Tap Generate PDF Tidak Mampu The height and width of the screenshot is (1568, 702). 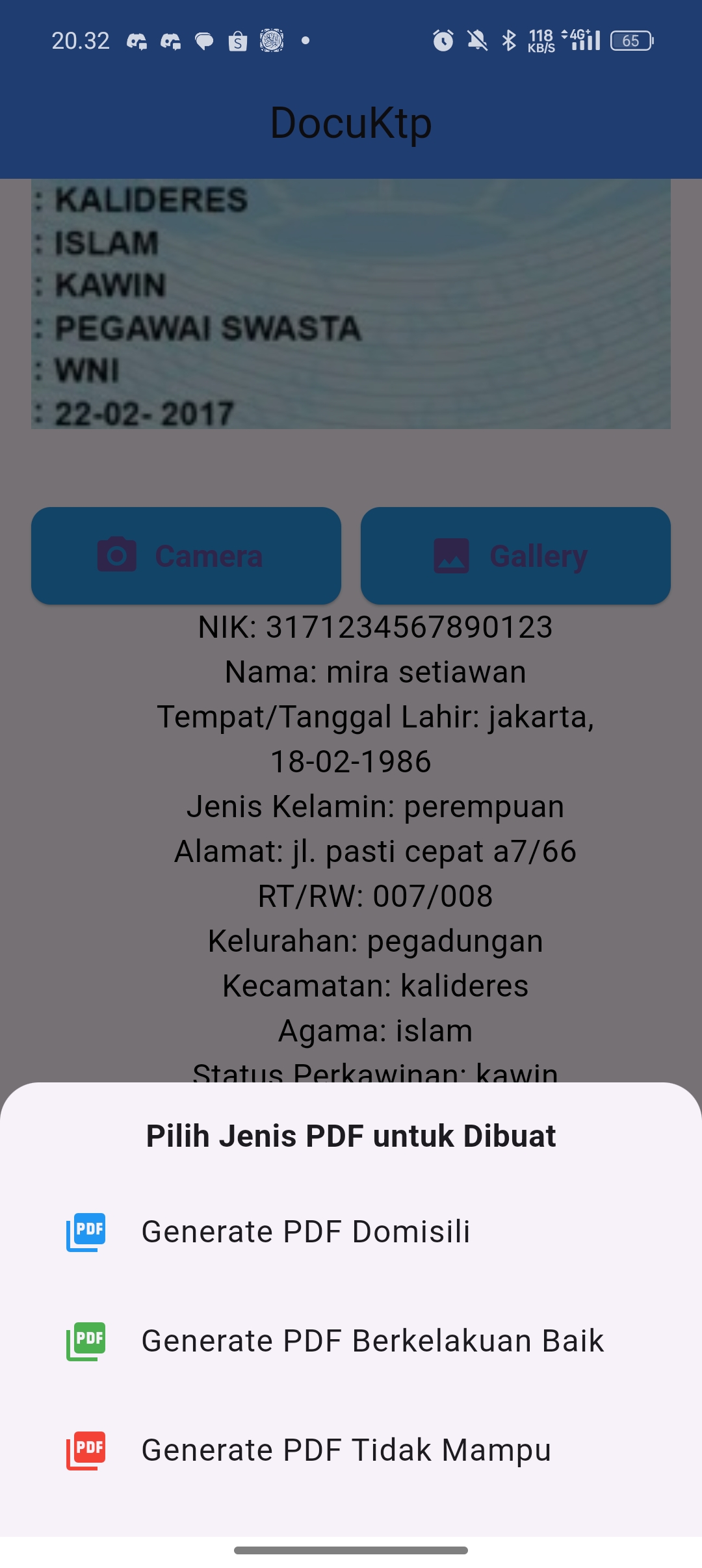[x=351, y=1450]
